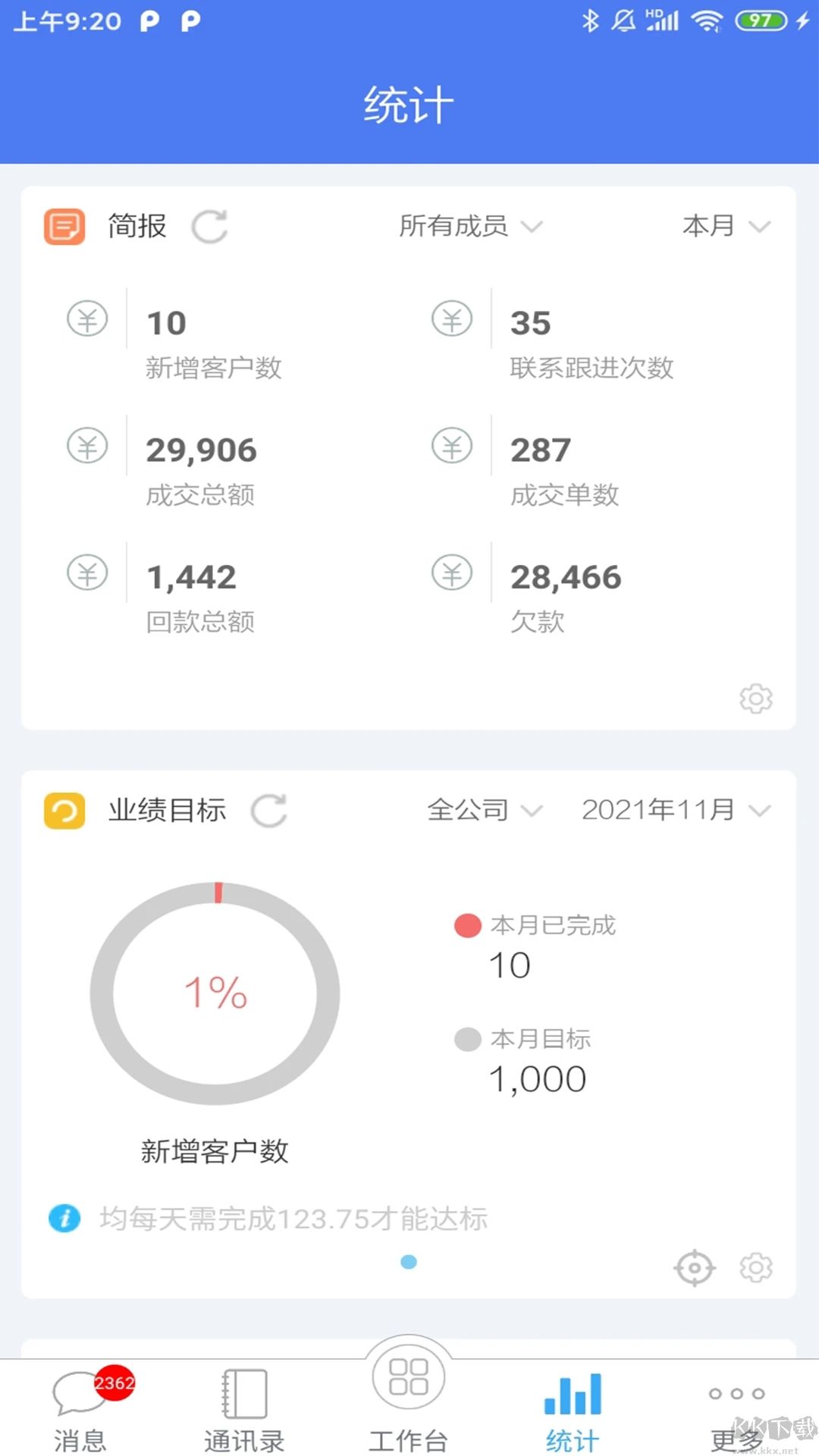Refresh the 业绩目标 data
The width and height of the screenshot is (819, 1456).
pyautogui.click(x=269, y=810)
